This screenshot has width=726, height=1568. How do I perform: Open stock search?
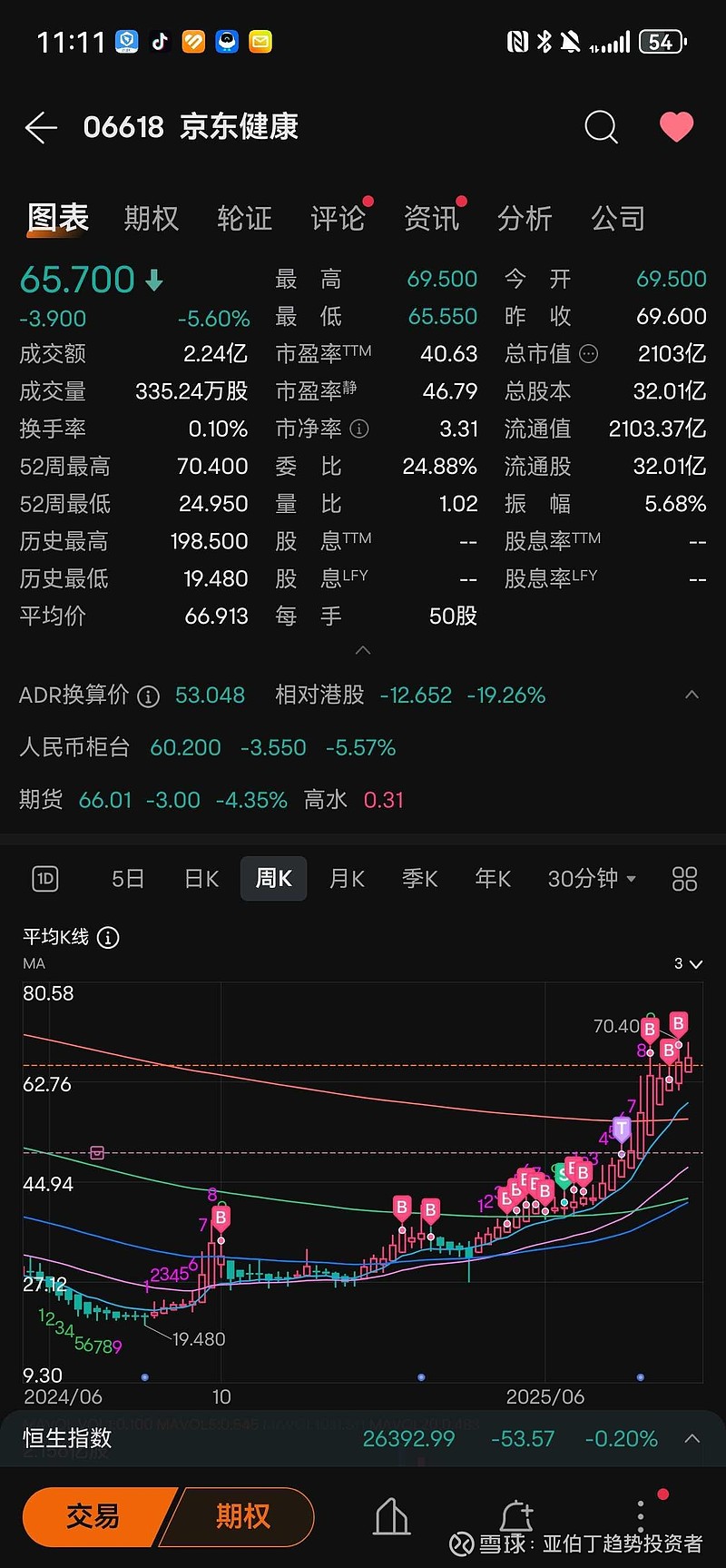pyautogui.click(x=600, y=128)
